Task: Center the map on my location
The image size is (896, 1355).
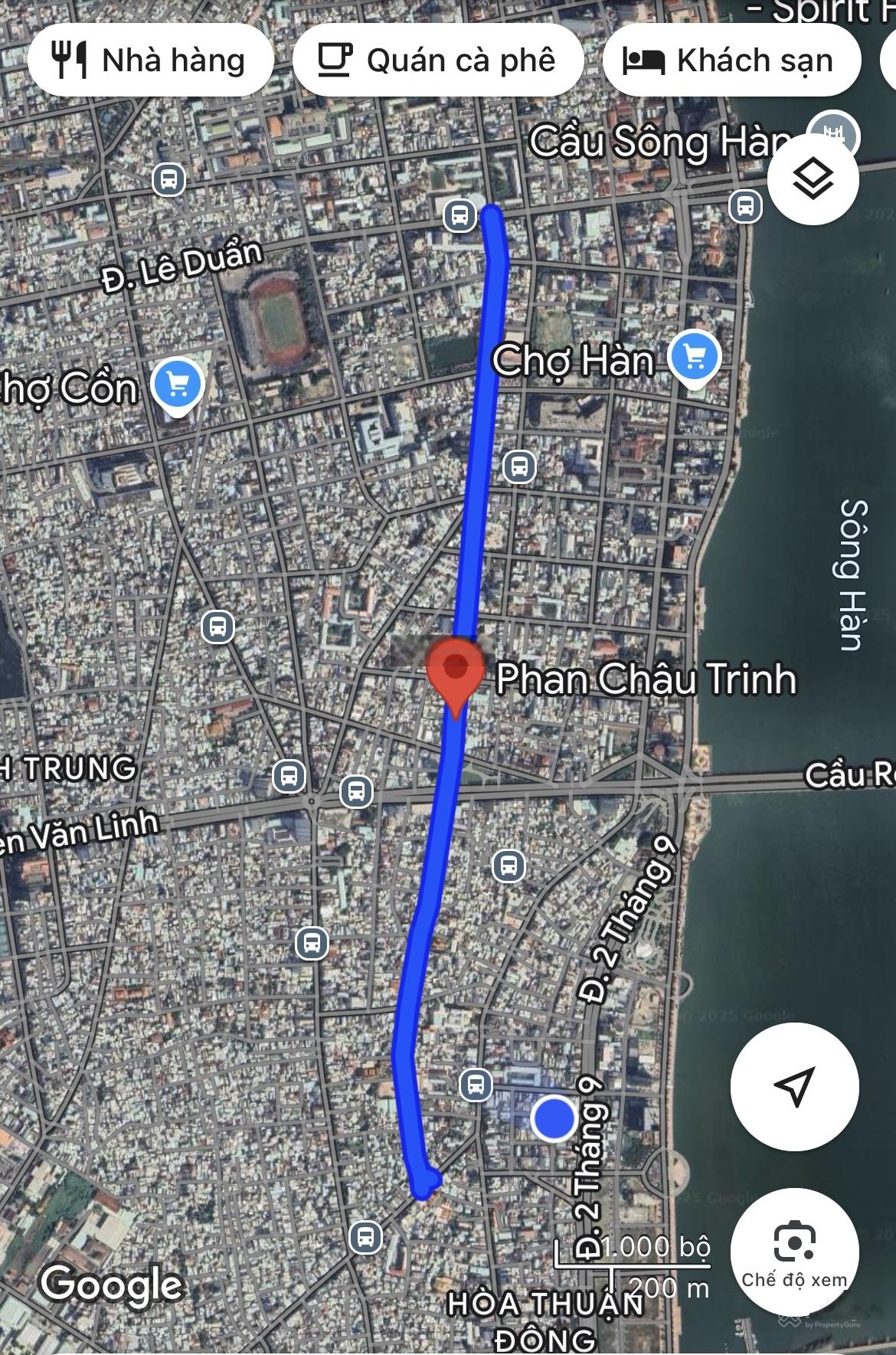Action: click(x=794, y=1085)
